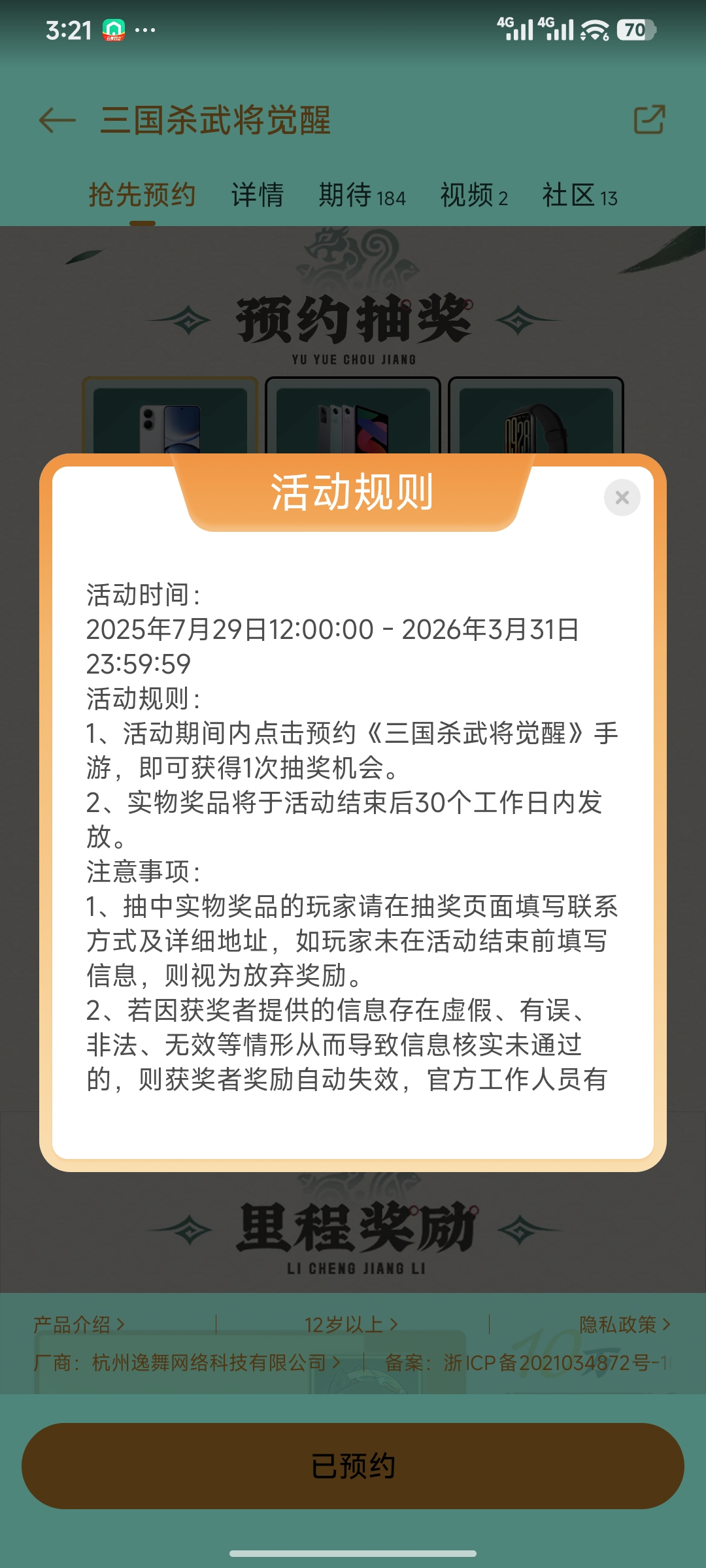The height and width of the screenshot is (1568, 706).
Task: Go back using the top arrow
Action: (x=58, y=120)
